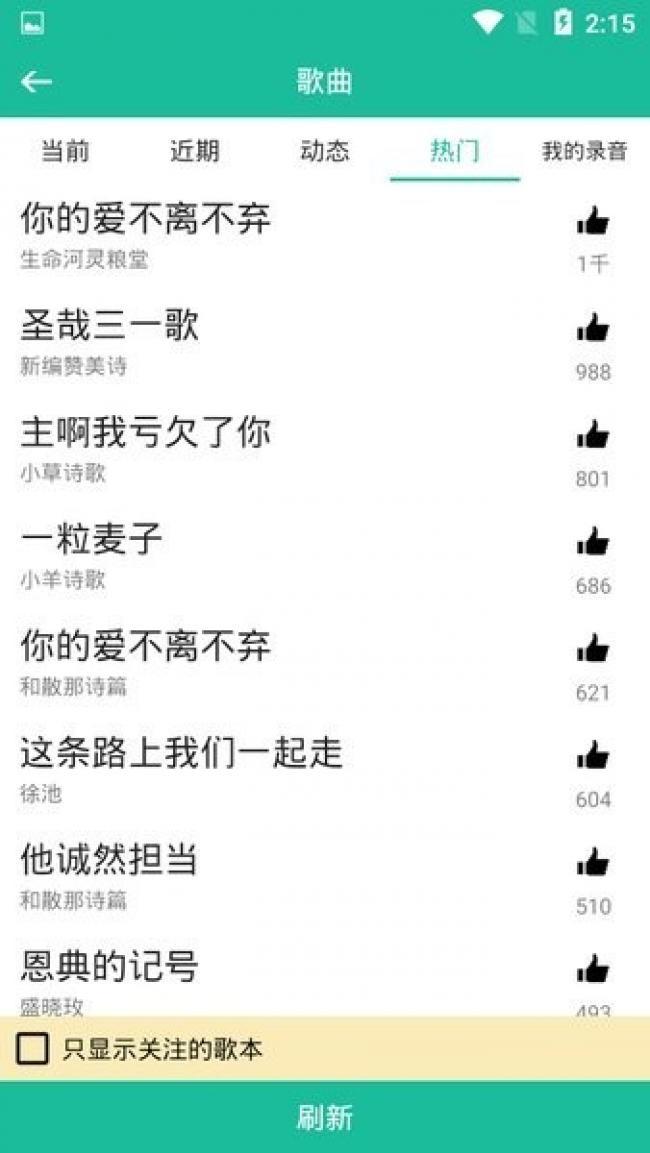Switch to the 当前 tab

coord(65,151)
